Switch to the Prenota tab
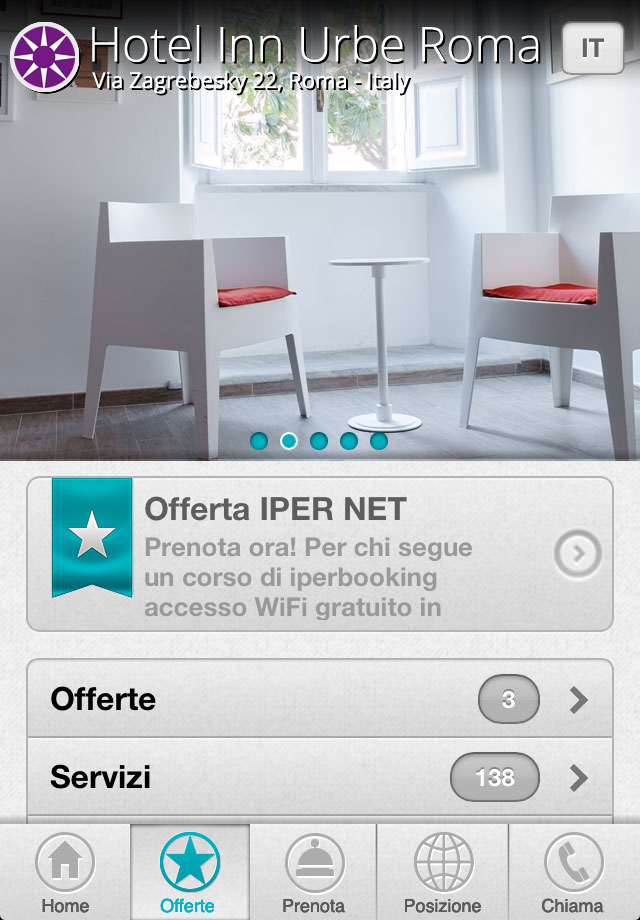Image resolution: width=640 pixels, height=920 pixels. (313, 873)
